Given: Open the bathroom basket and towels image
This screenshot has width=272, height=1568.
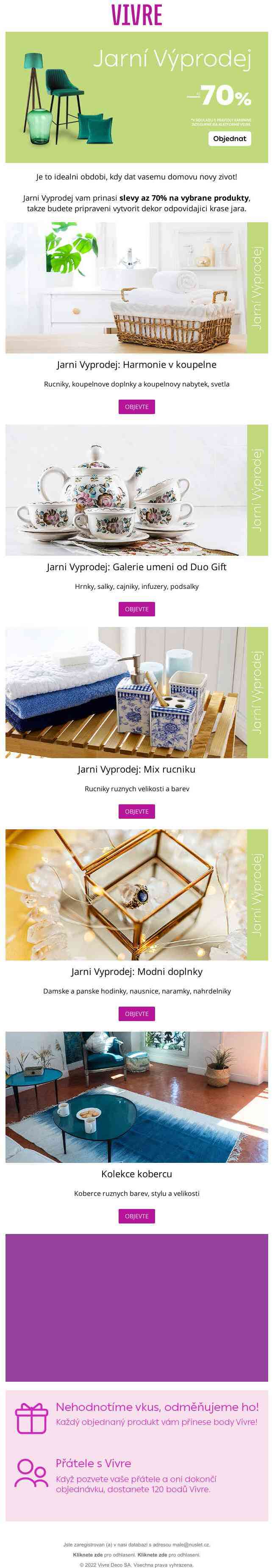Looking at the screenshot, I should [x=126, y=288].
